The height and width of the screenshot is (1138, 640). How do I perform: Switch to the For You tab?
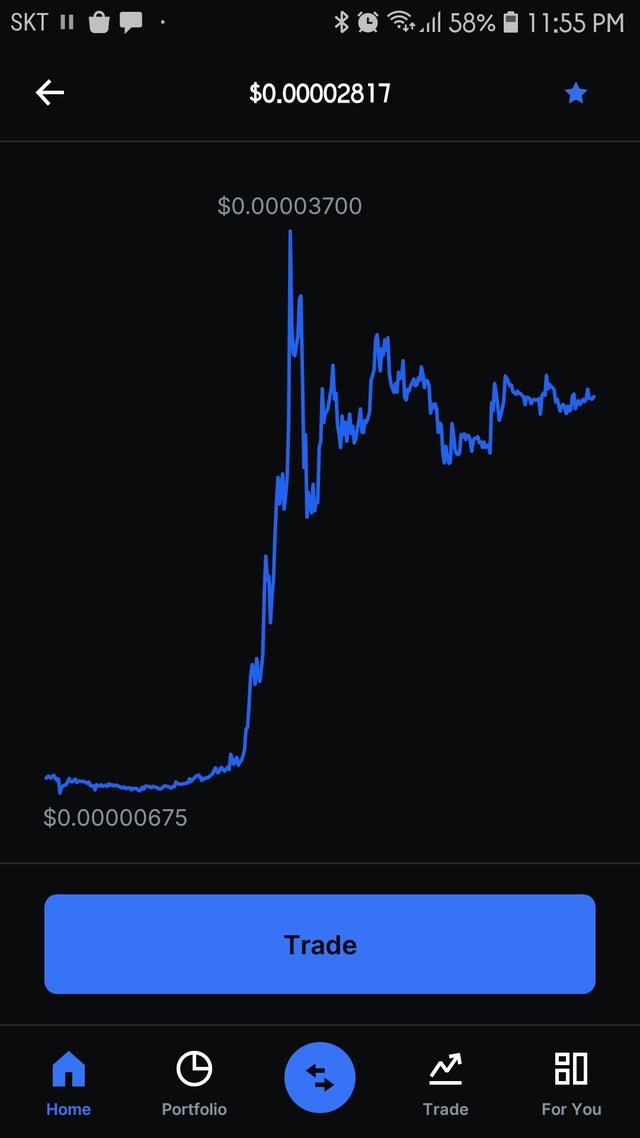pos(571,1084)
